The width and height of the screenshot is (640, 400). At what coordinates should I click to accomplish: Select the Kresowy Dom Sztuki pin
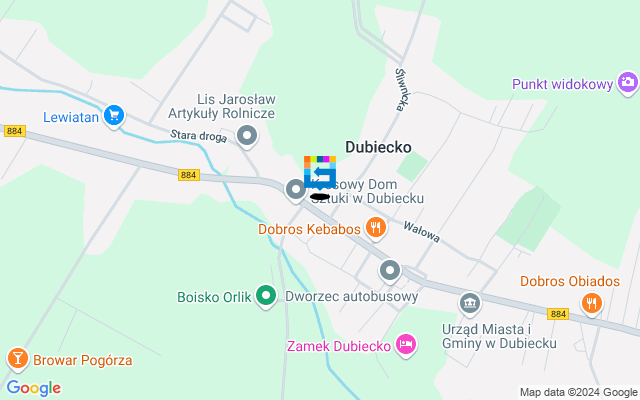(296, 188)
